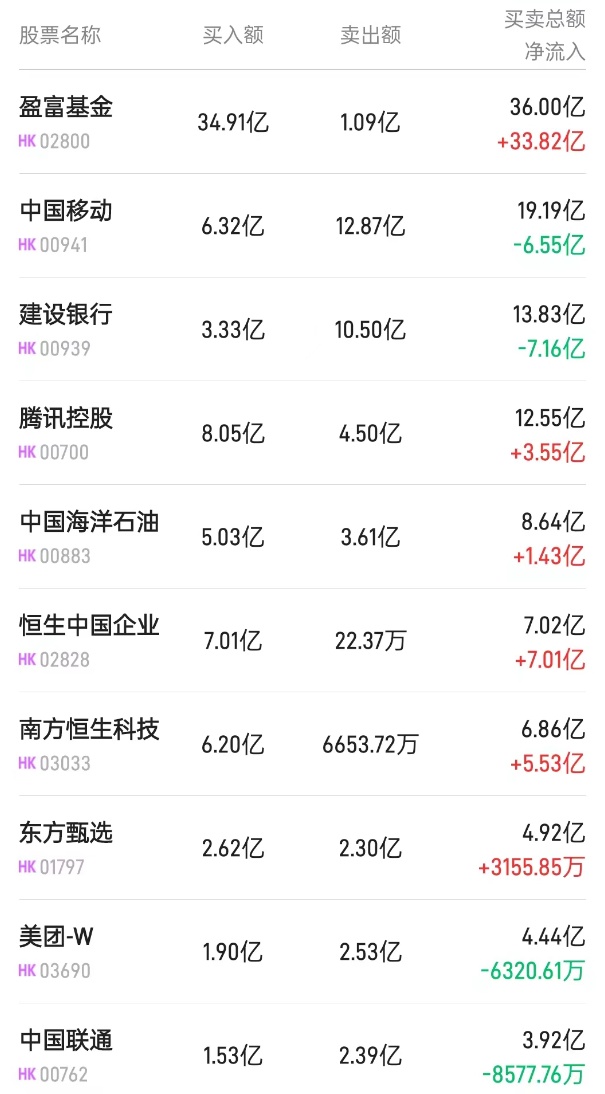Open 中国联通 stock page
The image size is (605, 1094).
click(66, 1041)
